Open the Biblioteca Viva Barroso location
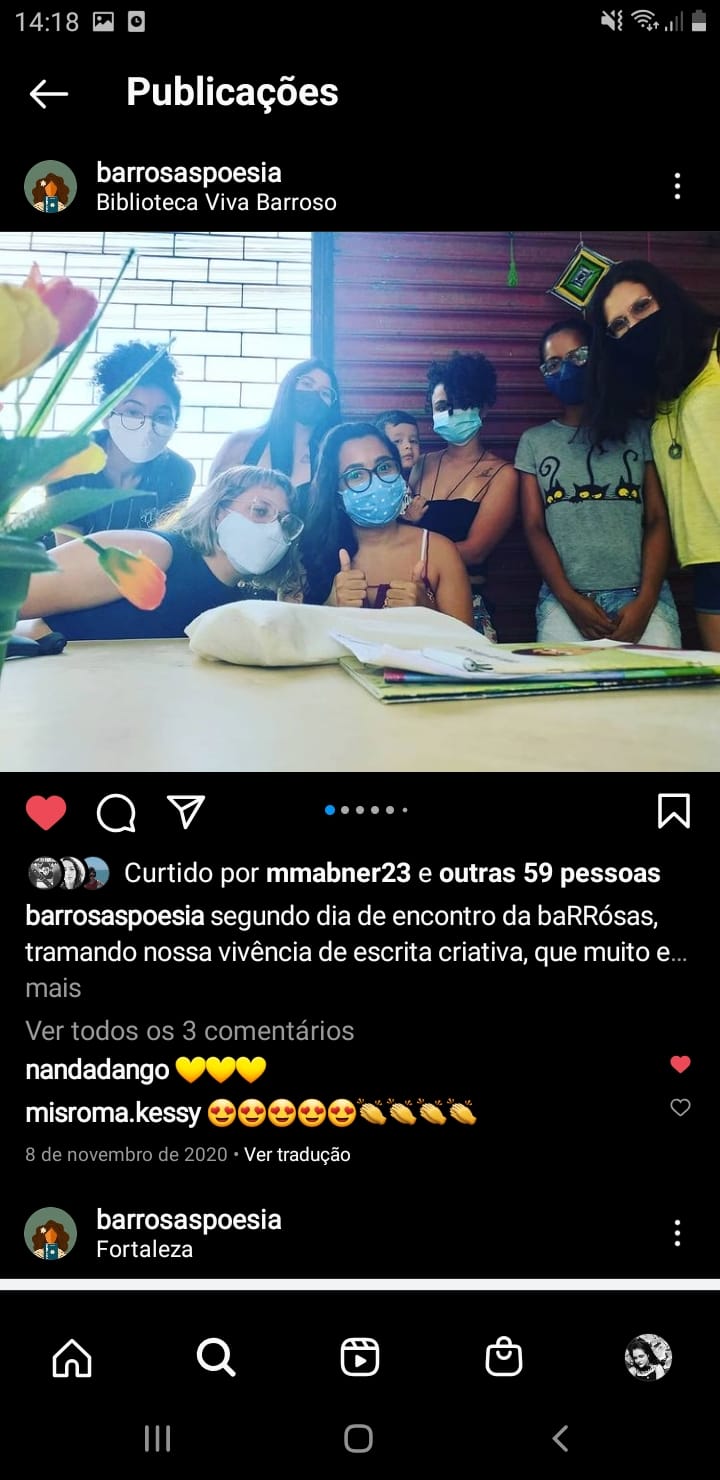 [216, 202]
